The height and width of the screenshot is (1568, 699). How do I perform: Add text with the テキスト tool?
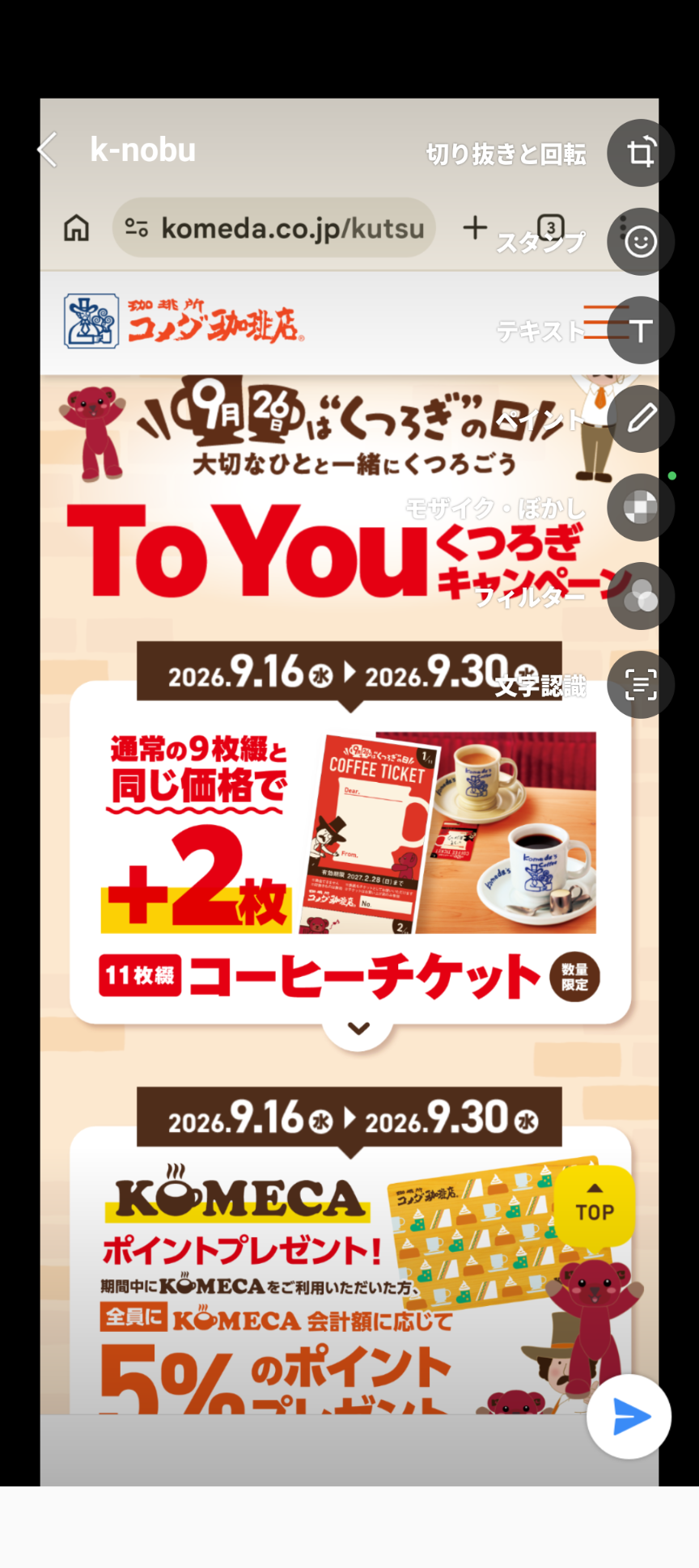click(641, 330)
